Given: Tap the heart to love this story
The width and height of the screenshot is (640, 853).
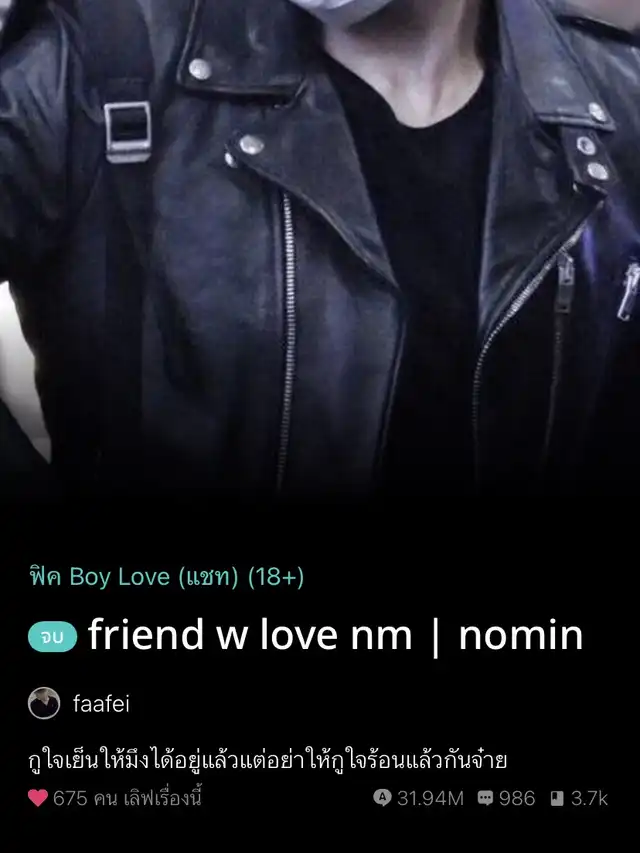Looking at the screenshot, I should pyautogui.click(x=38, y=798).
